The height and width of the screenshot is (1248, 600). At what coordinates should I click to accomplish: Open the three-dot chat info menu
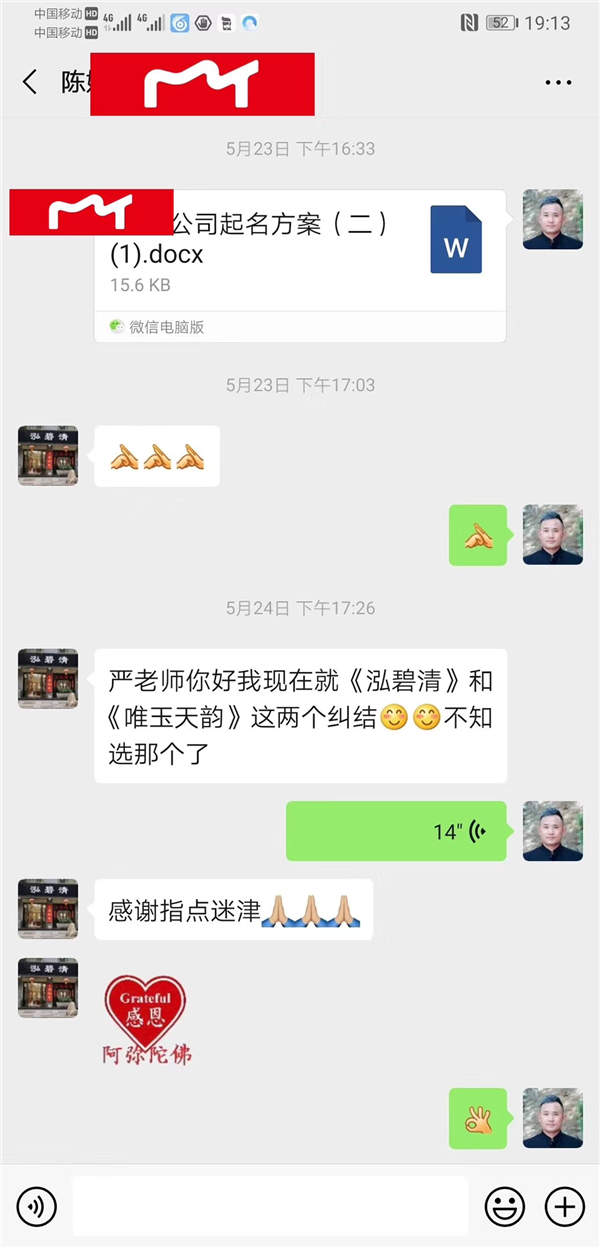[557, 83]
